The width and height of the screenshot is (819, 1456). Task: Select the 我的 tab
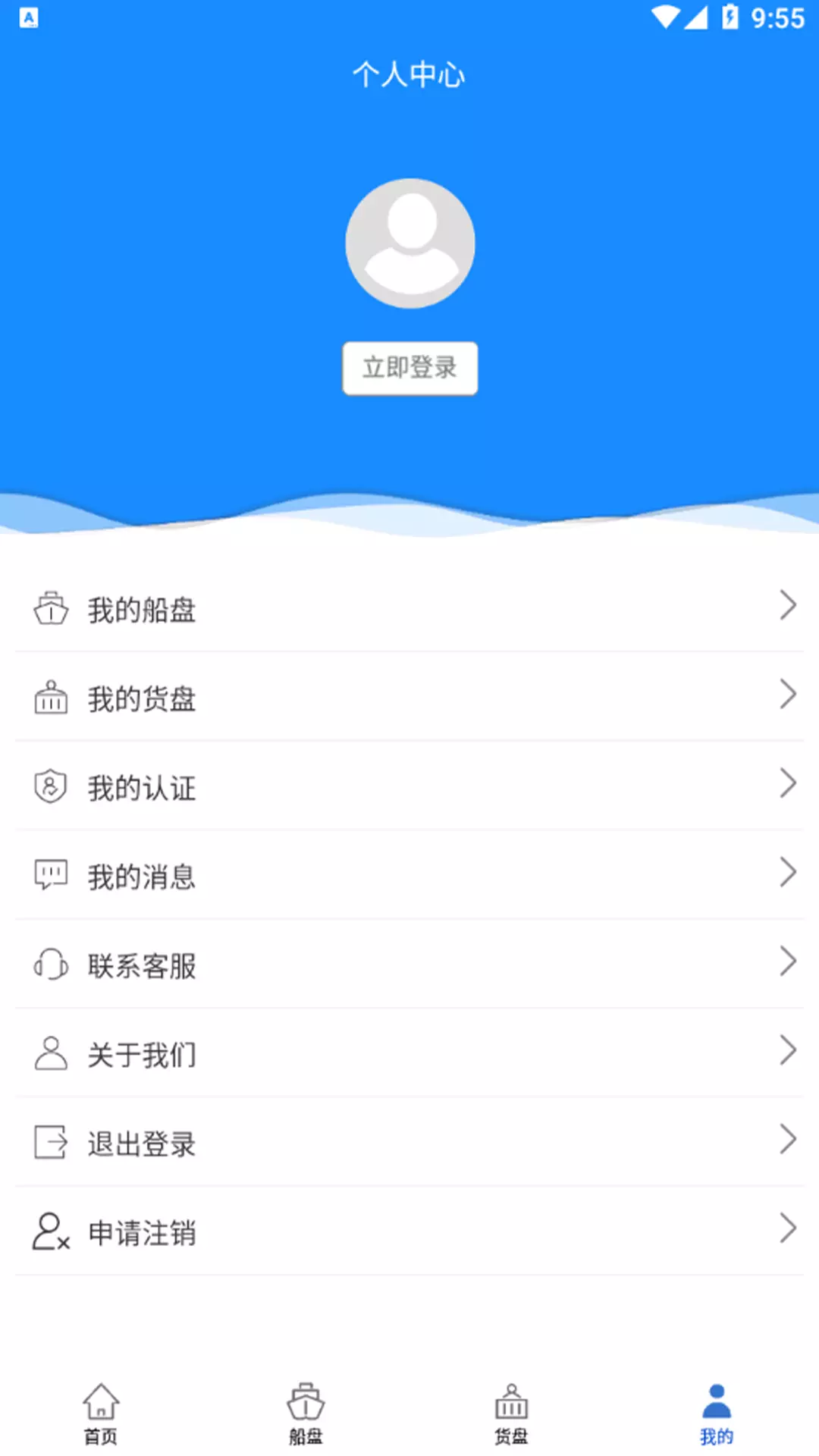coord(717,1414)
